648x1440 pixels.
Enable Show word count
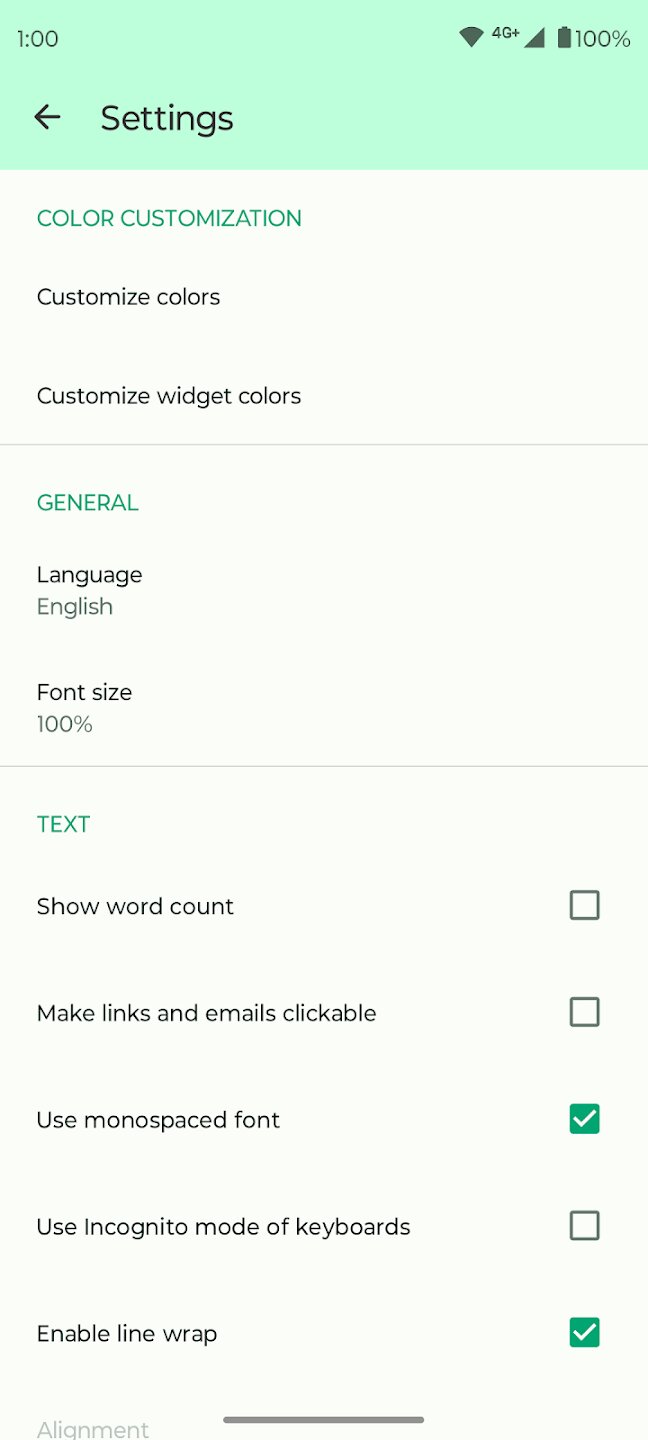[x=584, y=906]
